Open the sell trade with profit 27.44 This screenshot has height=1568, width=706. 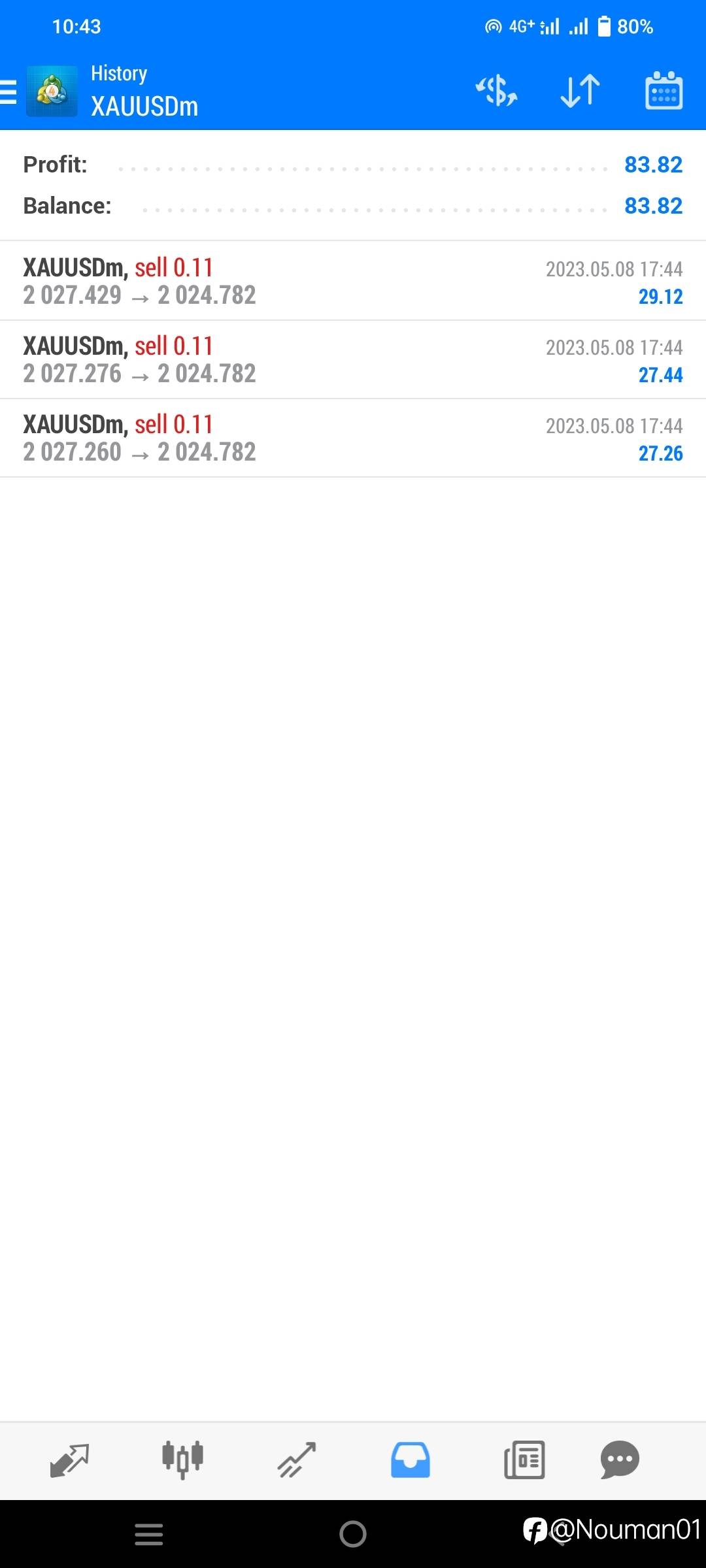tap(353, 359)
